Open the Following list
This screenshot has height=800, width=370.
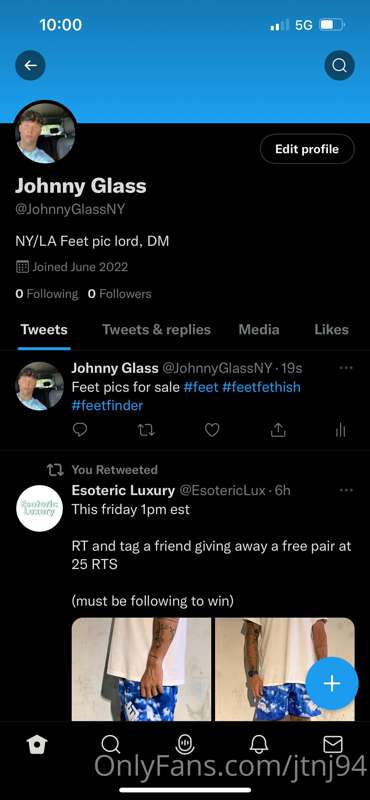point(46,294)
